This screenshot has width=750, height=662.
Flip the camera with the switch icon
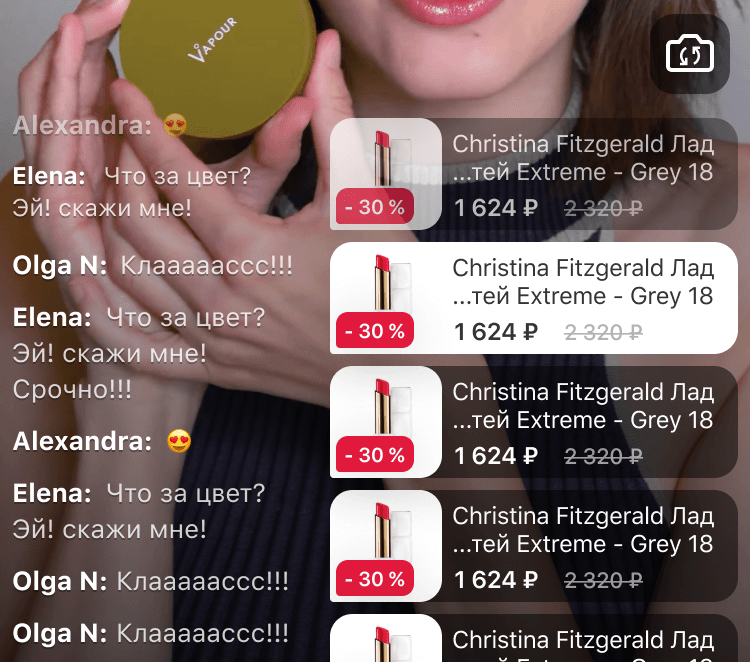(689, 54)
